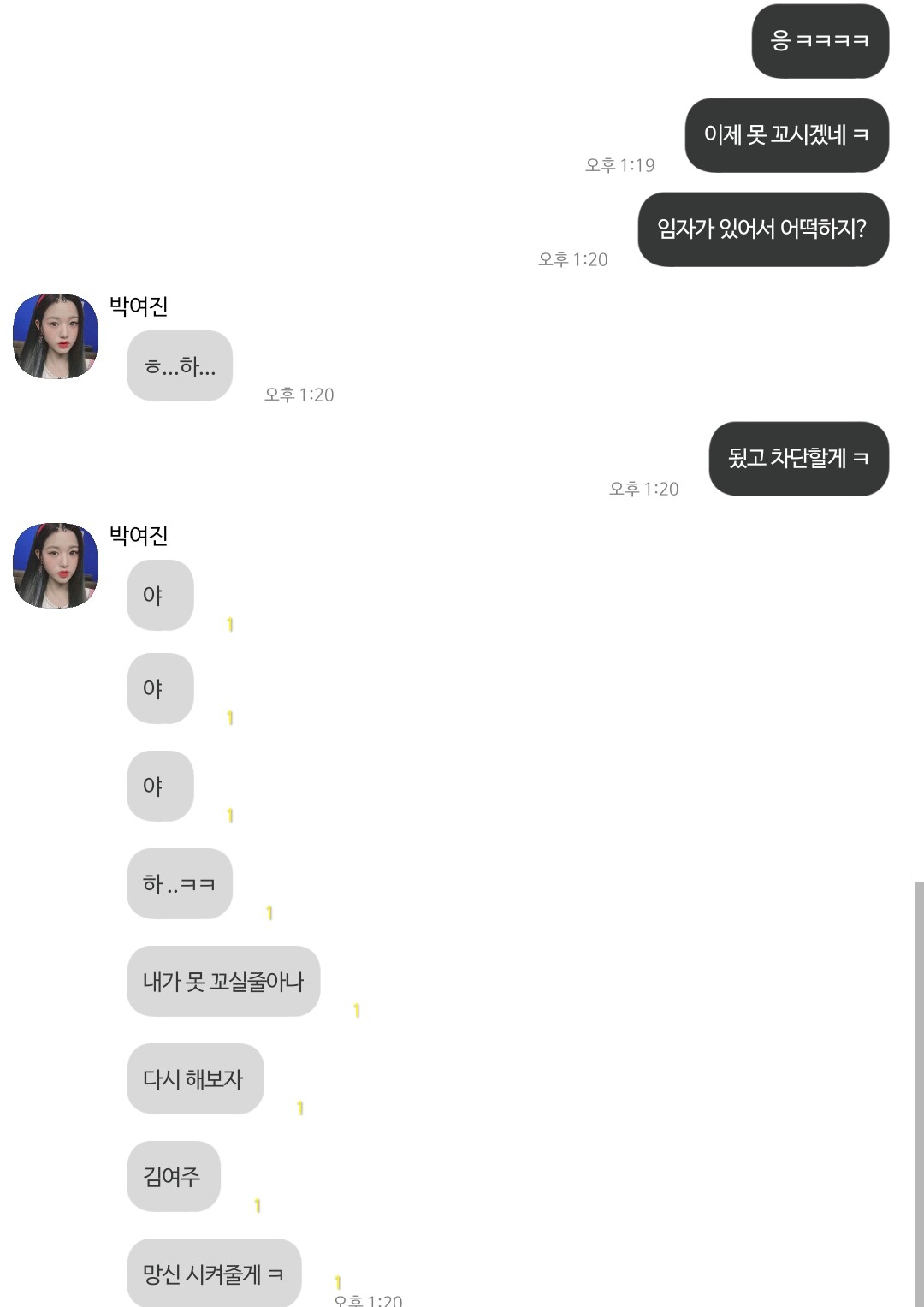Viewport: 924px width, 1307px height.
Task: Open 박여진's profile photo beside the ㅎ...하... message
Action: [x=56, y=336]
